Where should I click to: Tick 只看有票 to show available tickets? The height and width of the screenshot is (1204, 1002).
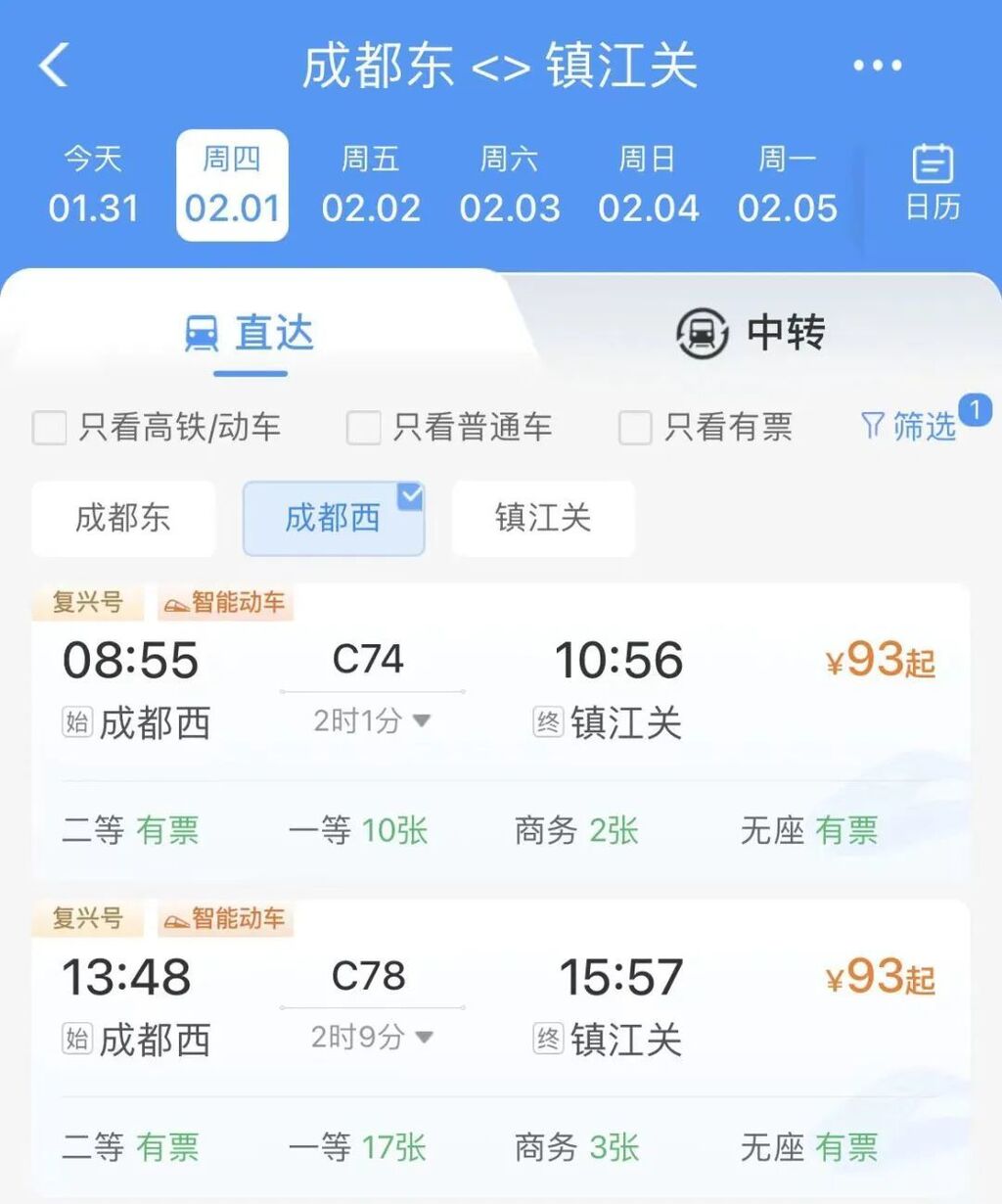635,428
